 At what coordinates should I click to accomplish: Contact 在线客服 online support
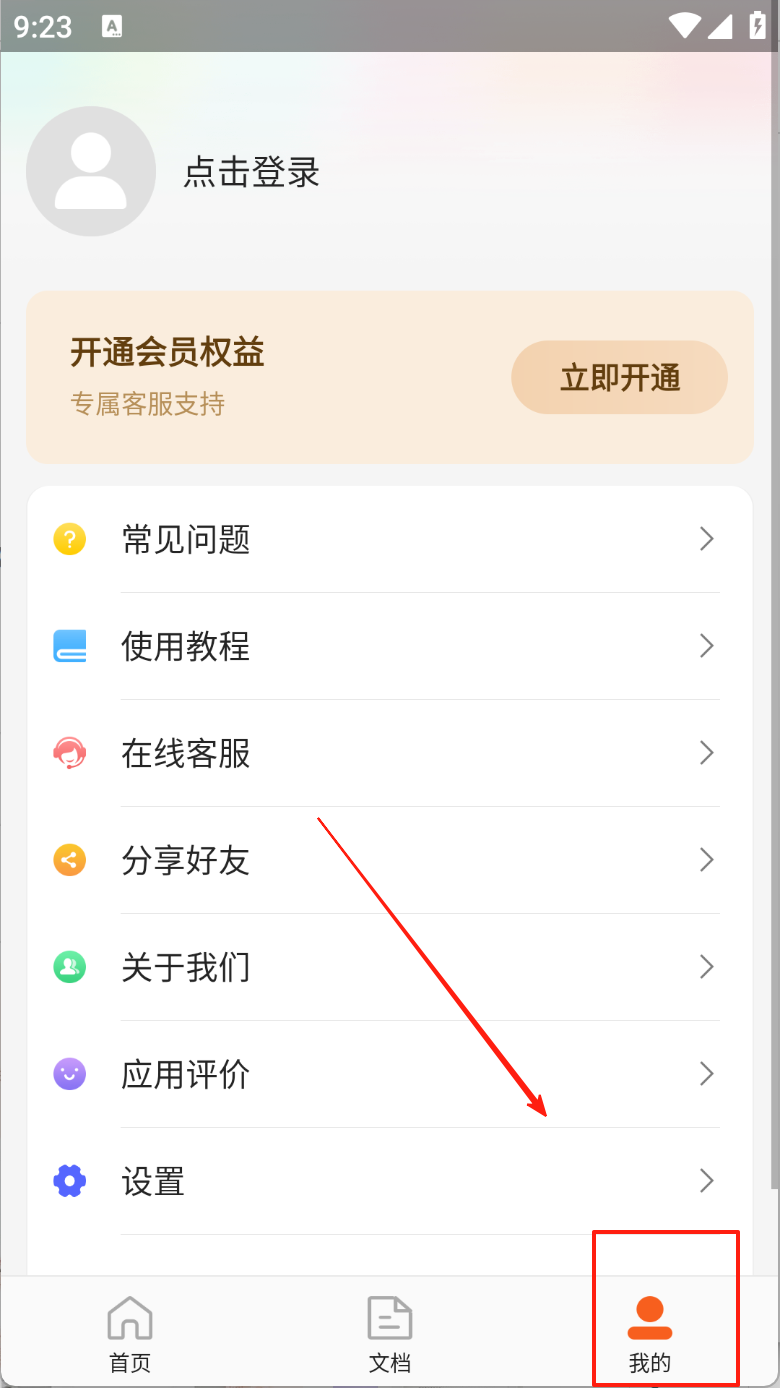coord(388,754)
